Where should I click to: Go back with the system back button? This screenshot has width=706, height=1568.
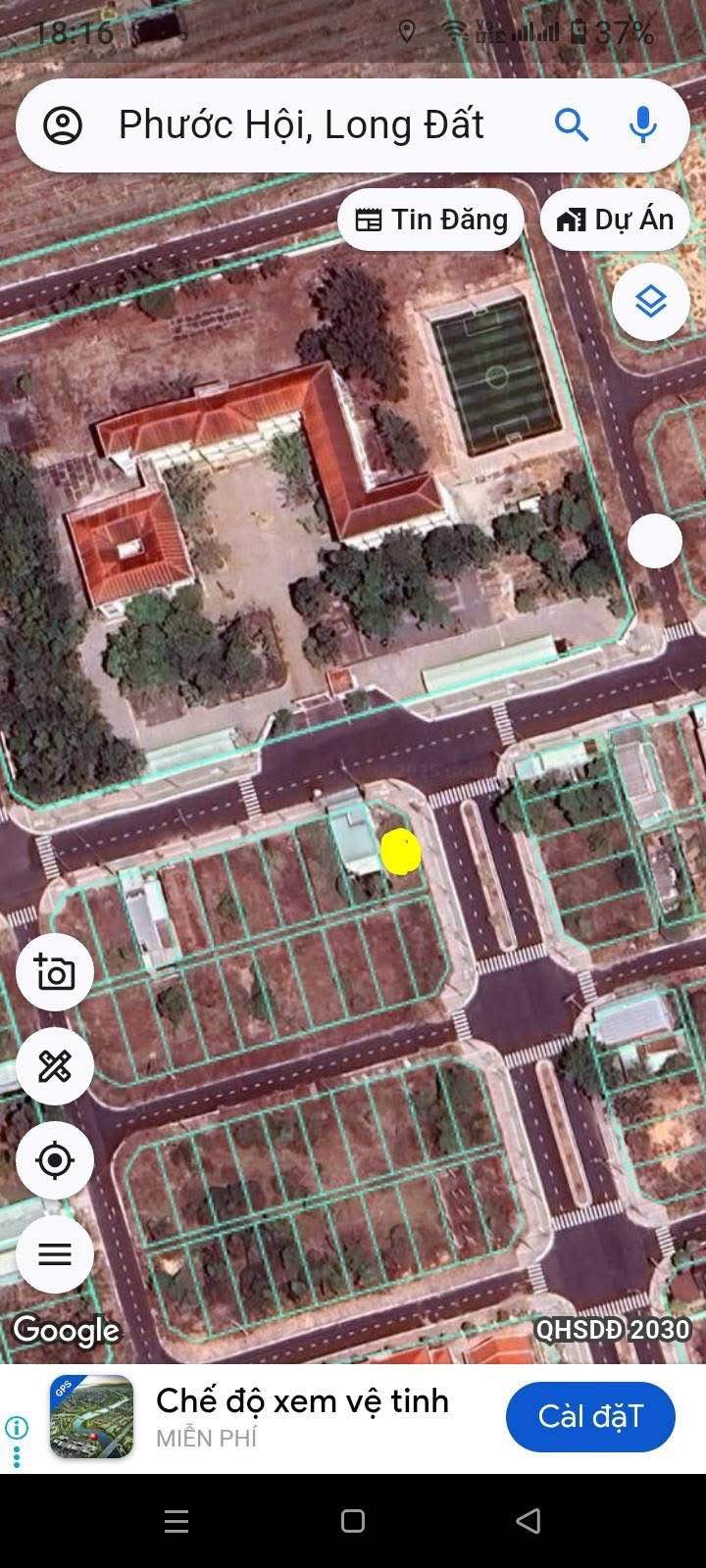click(x=529, y=1521)
